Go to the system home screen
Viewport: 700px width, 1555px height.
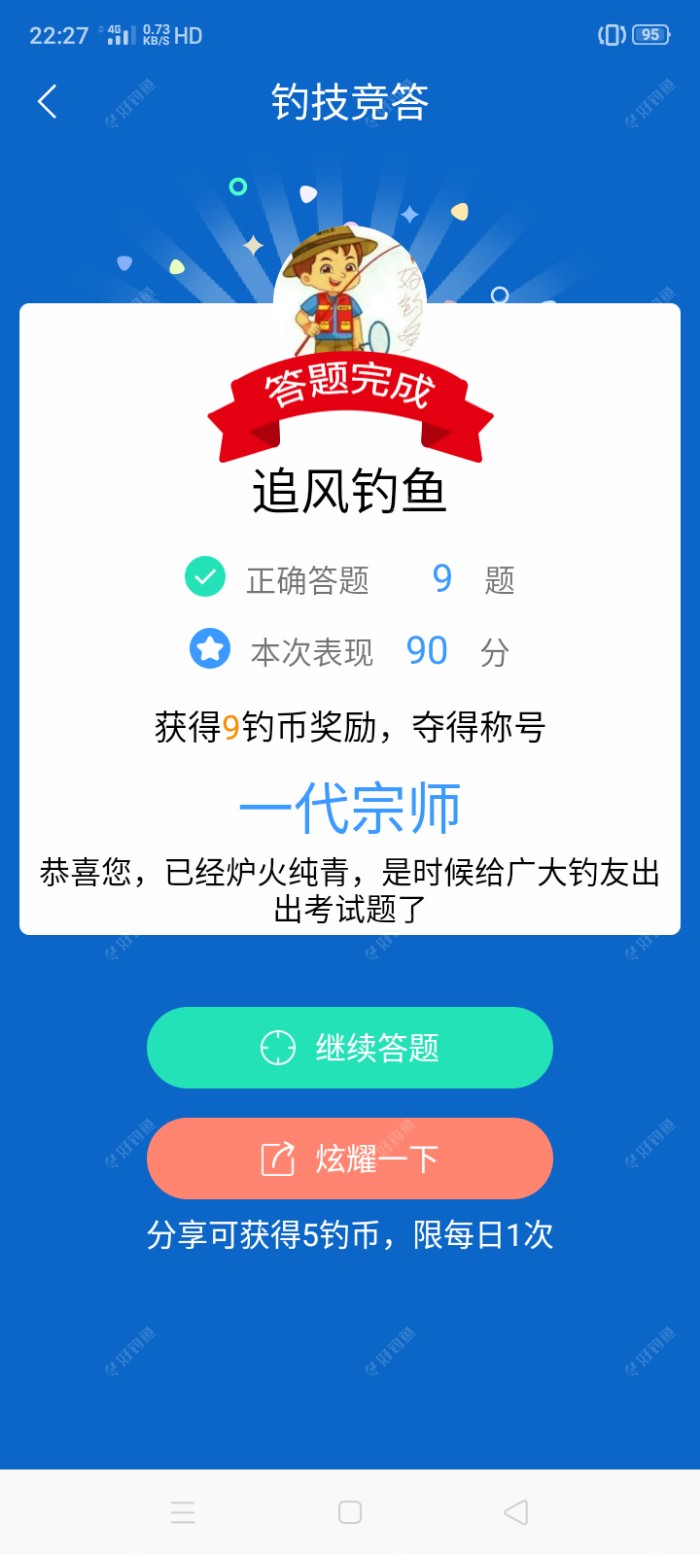click(x=350, y=1512)
